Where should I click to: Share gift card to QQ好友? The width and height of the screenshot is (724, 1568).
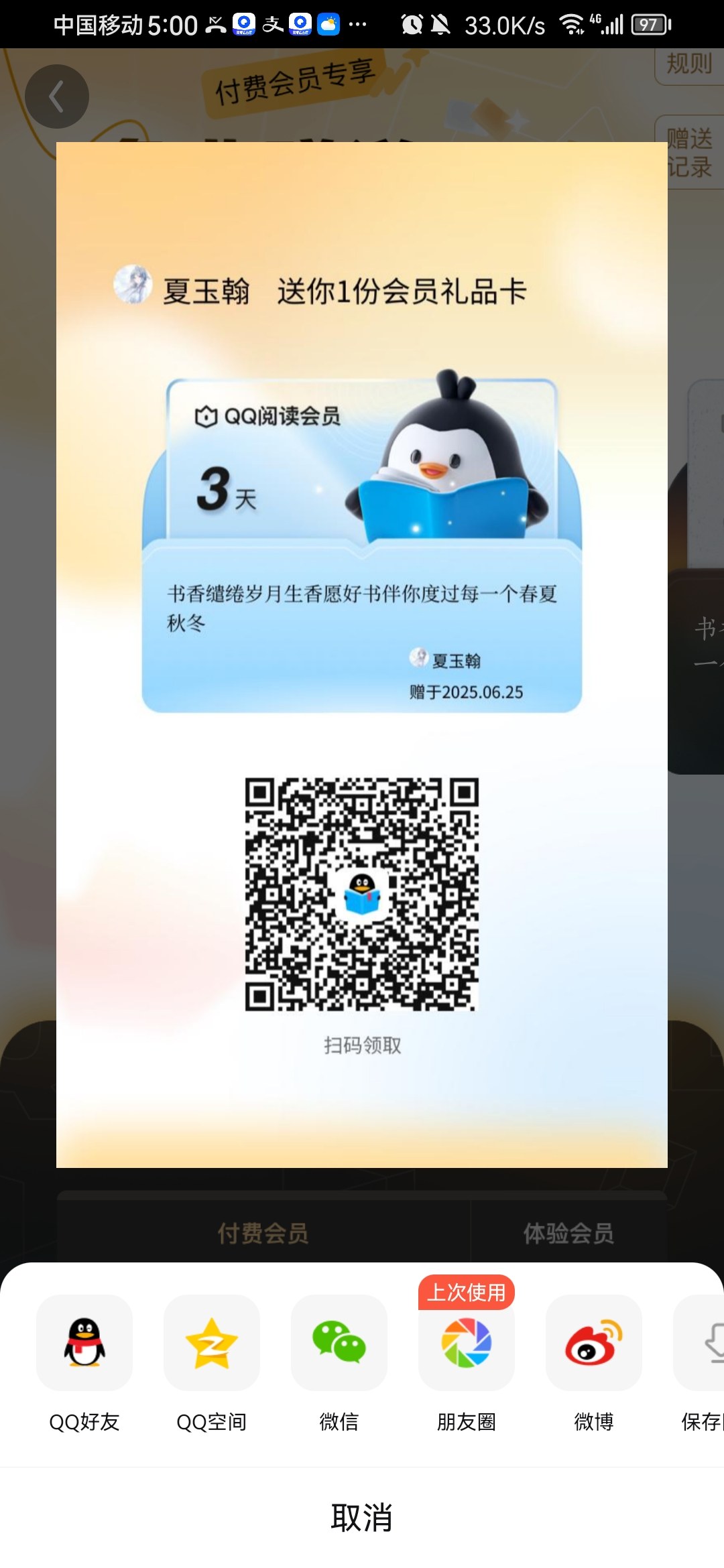84,1342
